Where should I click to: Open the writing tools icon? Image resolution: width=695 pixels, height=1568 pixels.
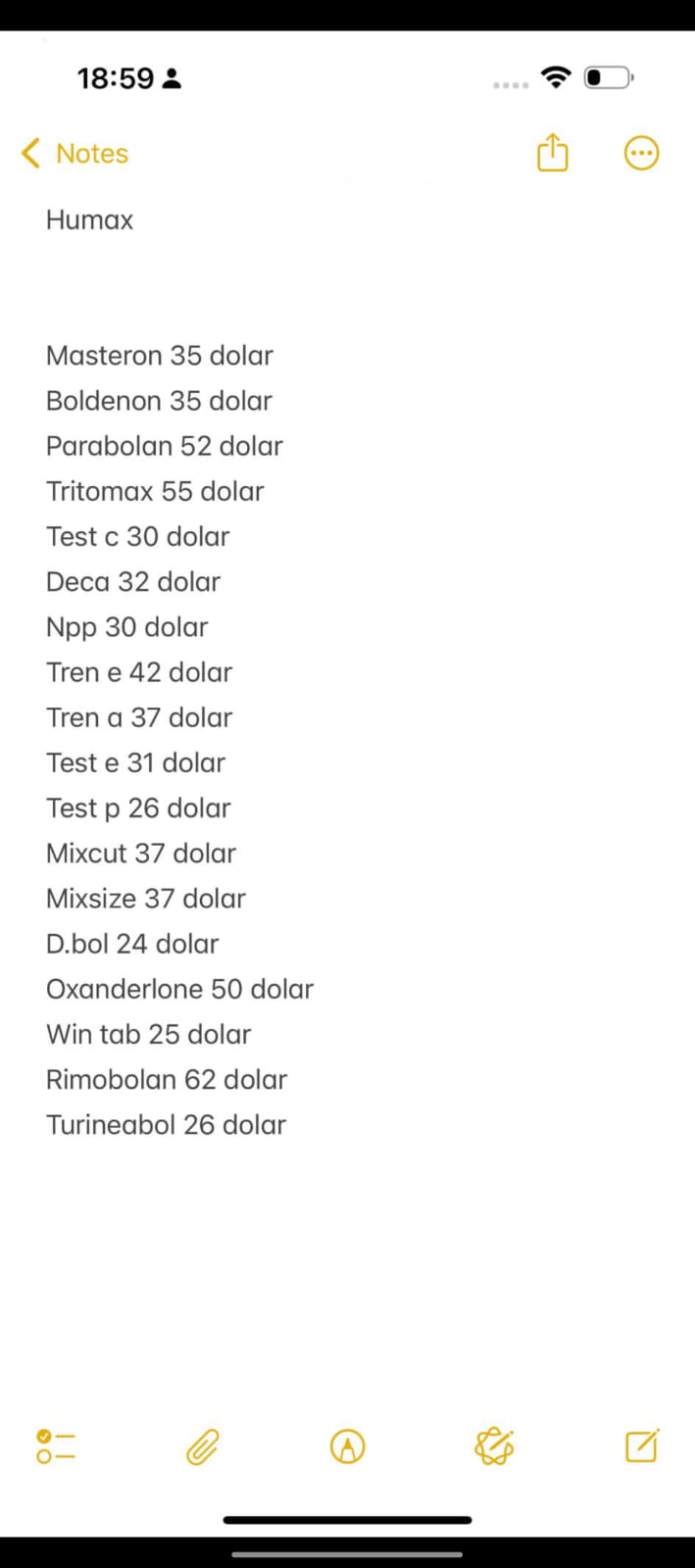tap(494, 1446)
